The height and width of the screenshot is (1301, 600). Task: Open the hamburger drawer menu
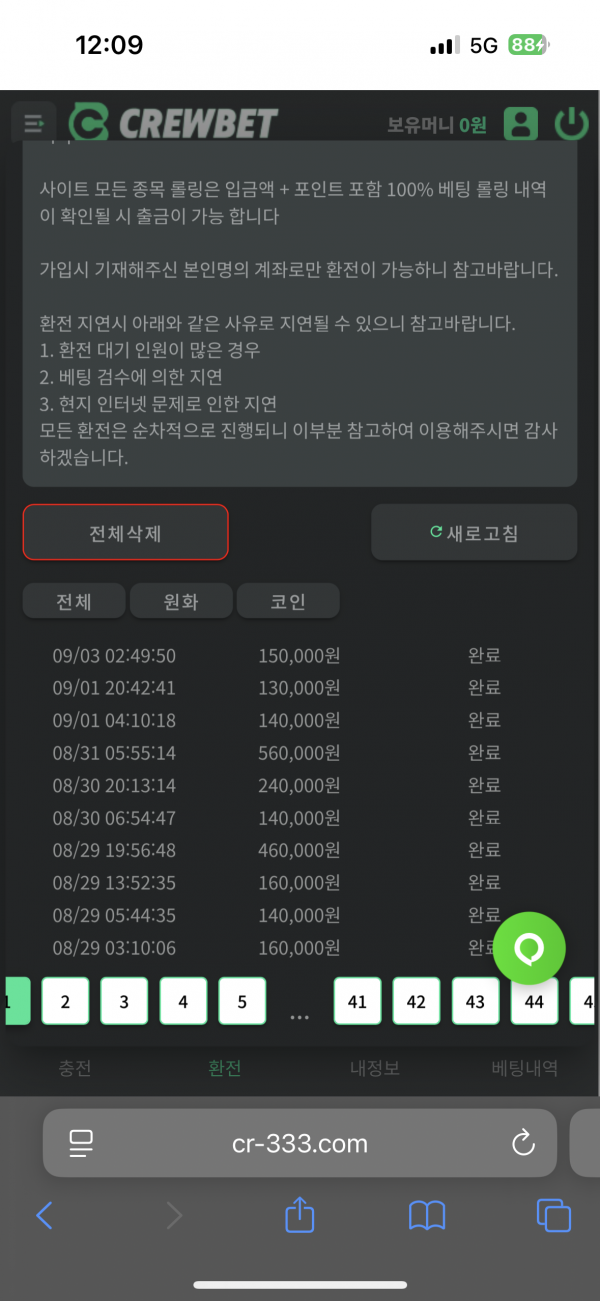[33, 123]
